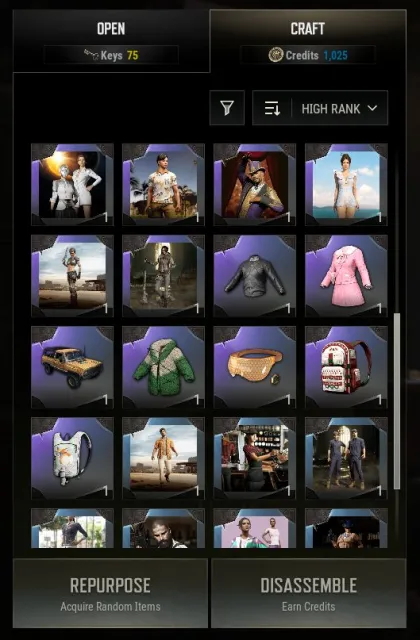Select the white romper outfit by the sea
The height and width of the screenshot is (640, 420).
point(346,184)
